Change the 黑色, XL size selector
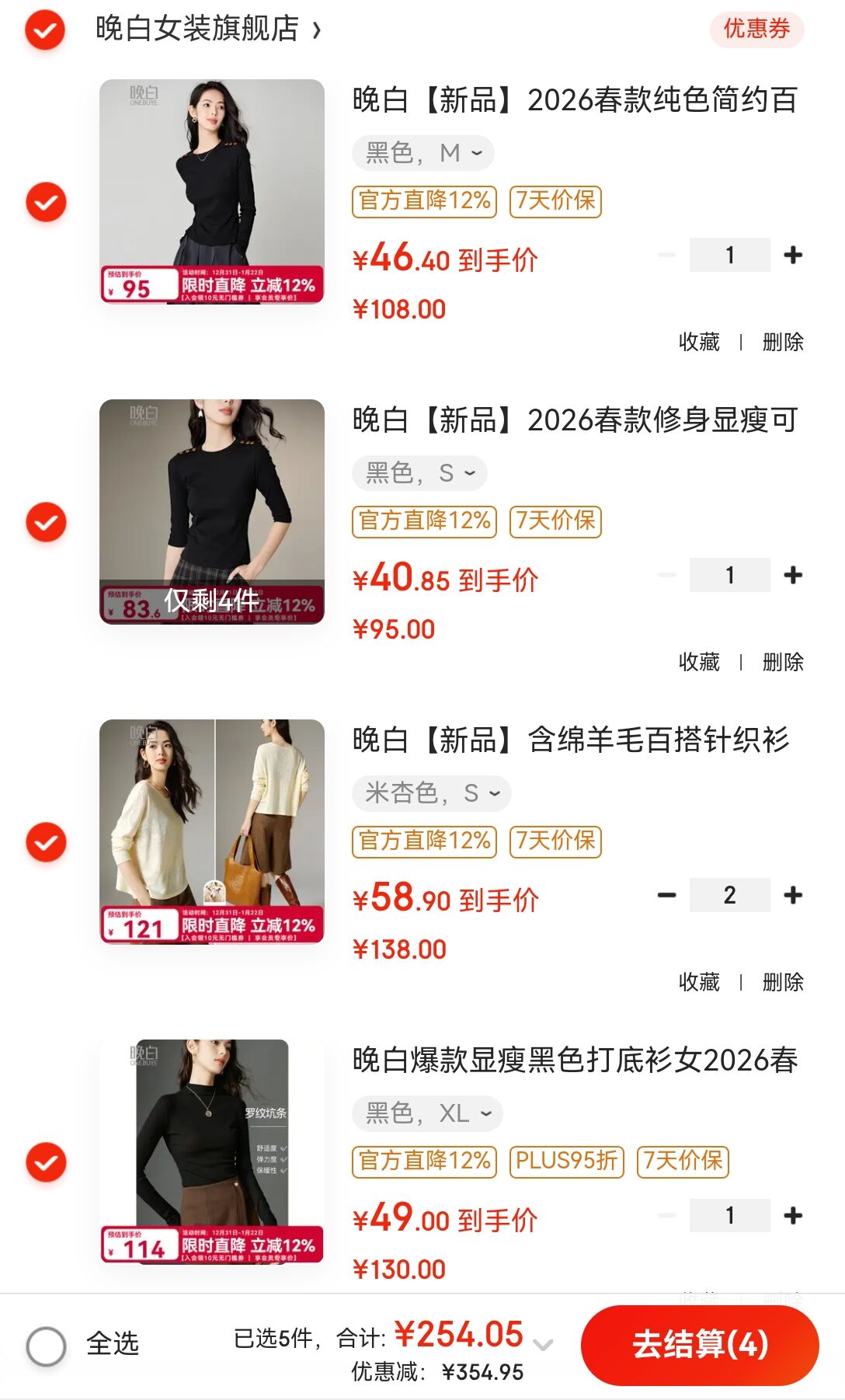The width and height of the screenshot is (845, 1400). [x=427, y=1113]
